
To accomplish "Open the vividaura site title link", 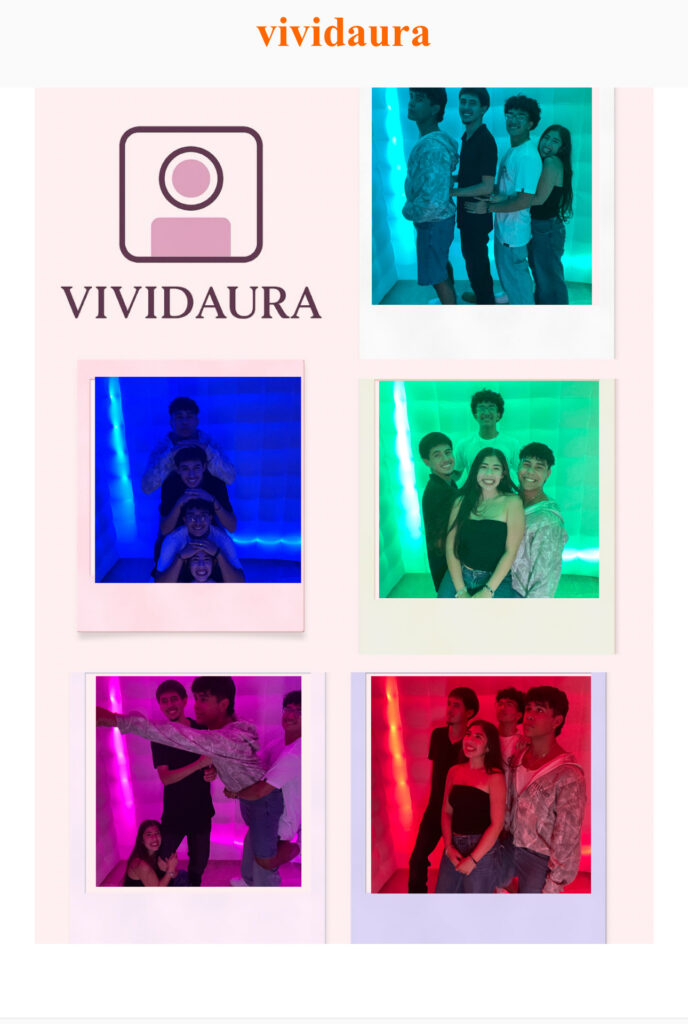I will (x=343, y=33).
